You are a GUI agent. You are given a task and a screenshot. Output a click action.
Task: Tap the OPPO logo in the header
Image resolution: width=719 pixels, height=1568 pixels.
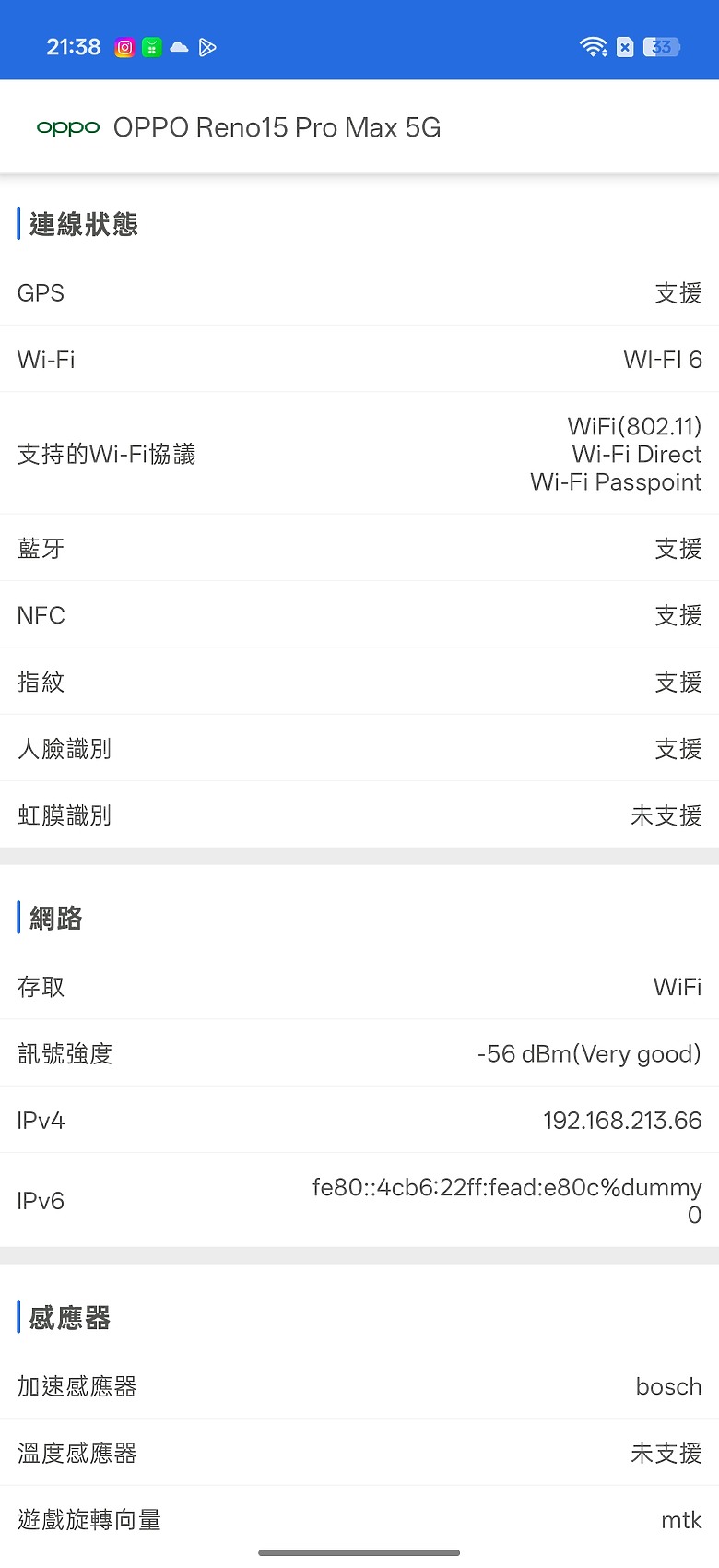(x=67, y=126)
